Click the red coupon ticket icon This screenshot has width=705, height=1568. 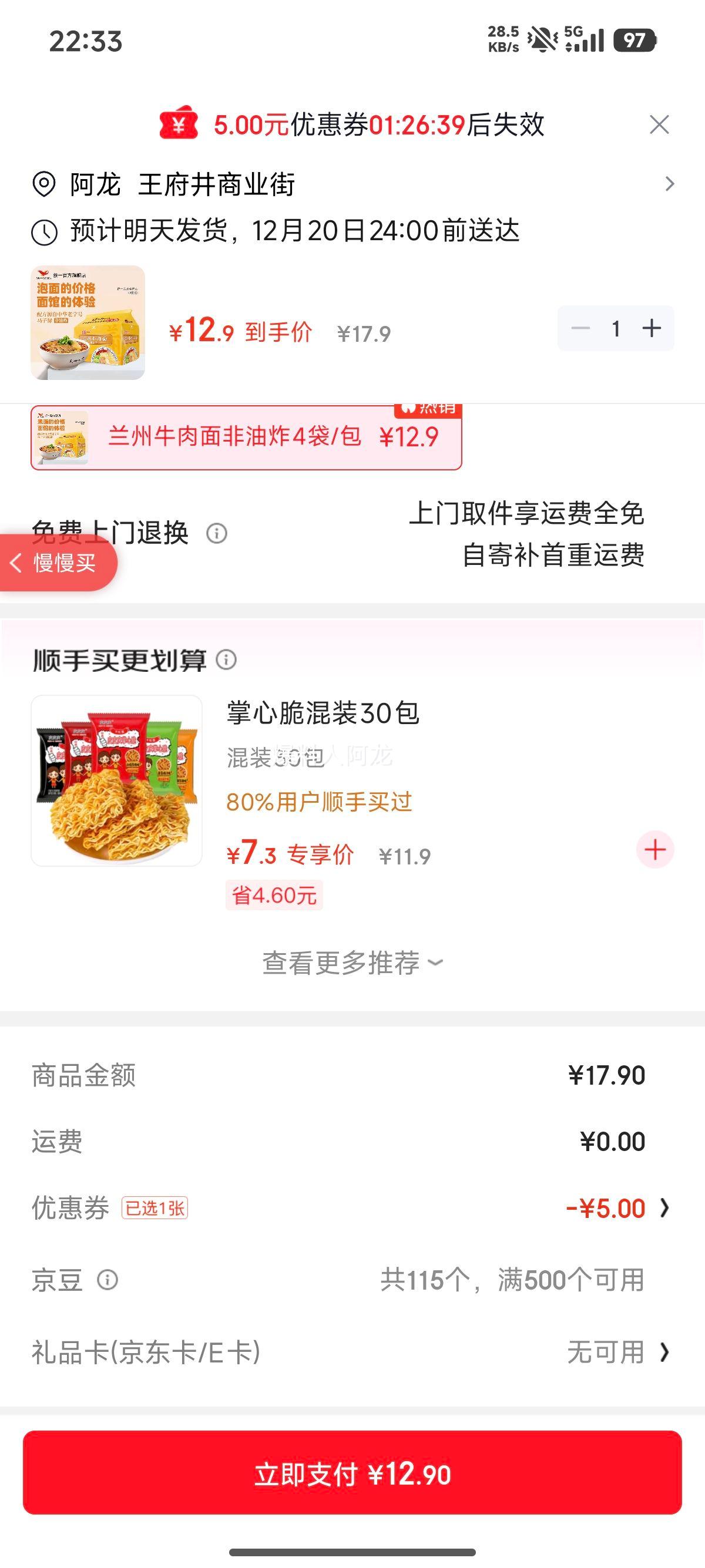pos(180,125)
